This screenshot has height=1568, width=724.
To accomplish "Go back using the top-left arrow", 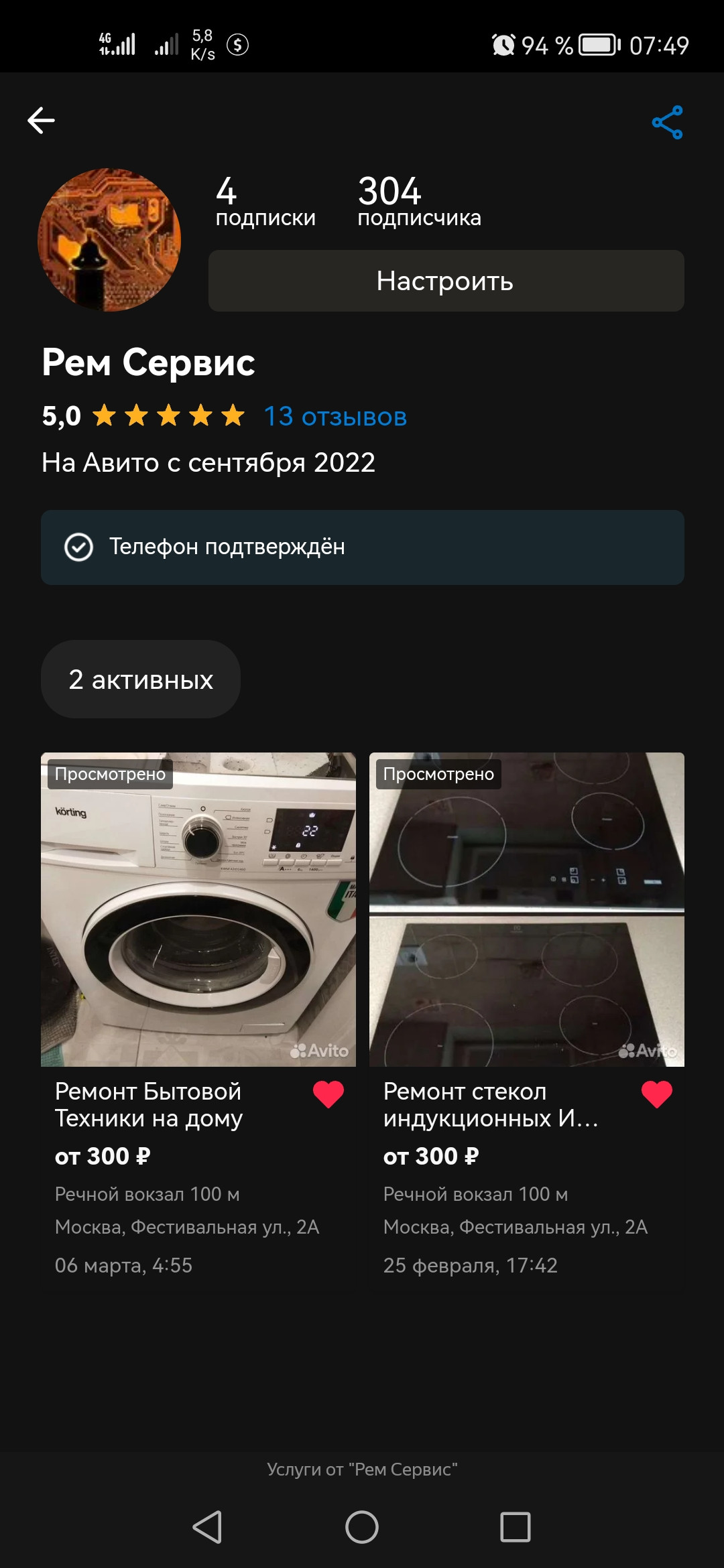I will pyautogui.click(x=41, y=121).
